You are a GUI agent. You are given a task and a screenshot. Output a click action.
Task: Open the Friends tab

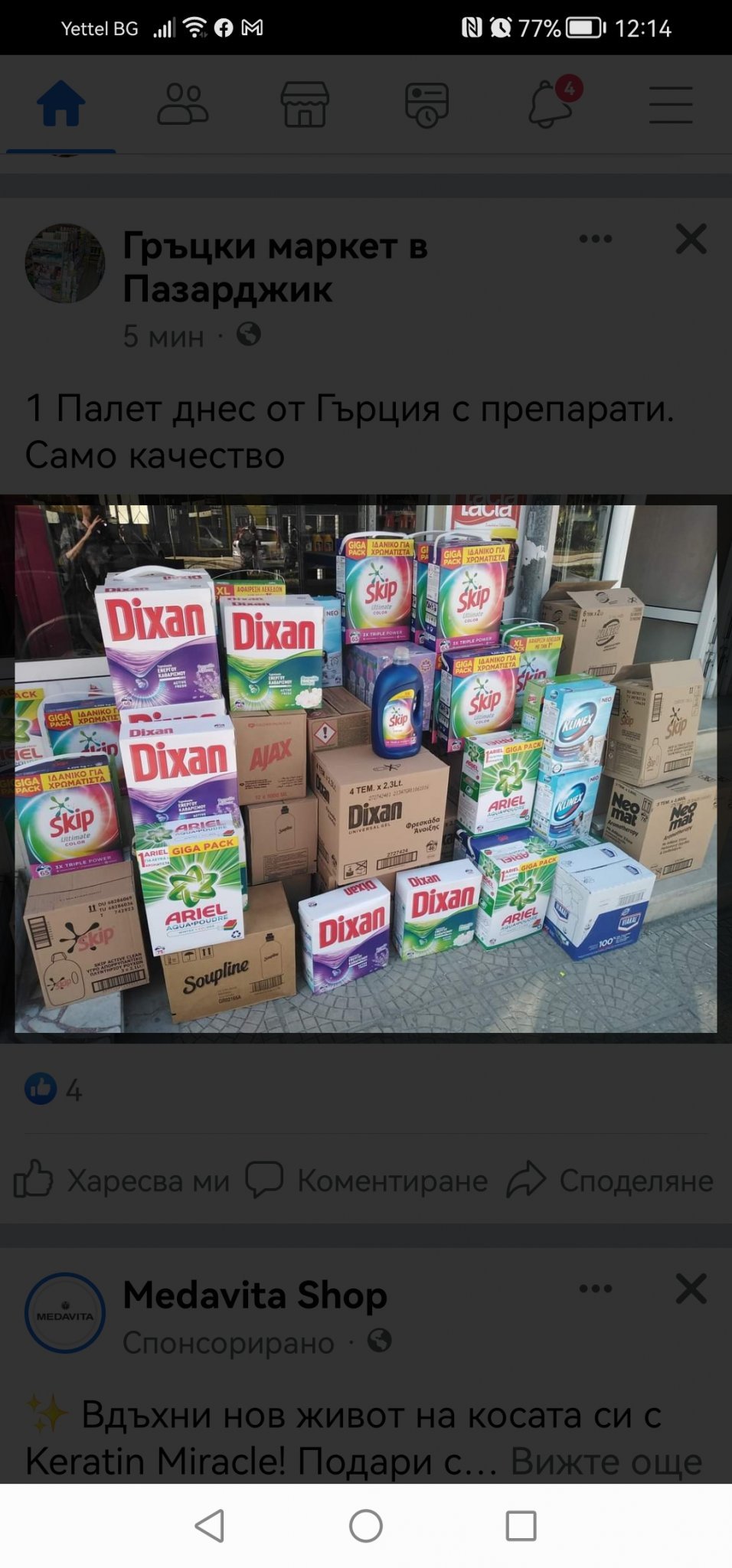pyautogui.click(x=182, y=104)
